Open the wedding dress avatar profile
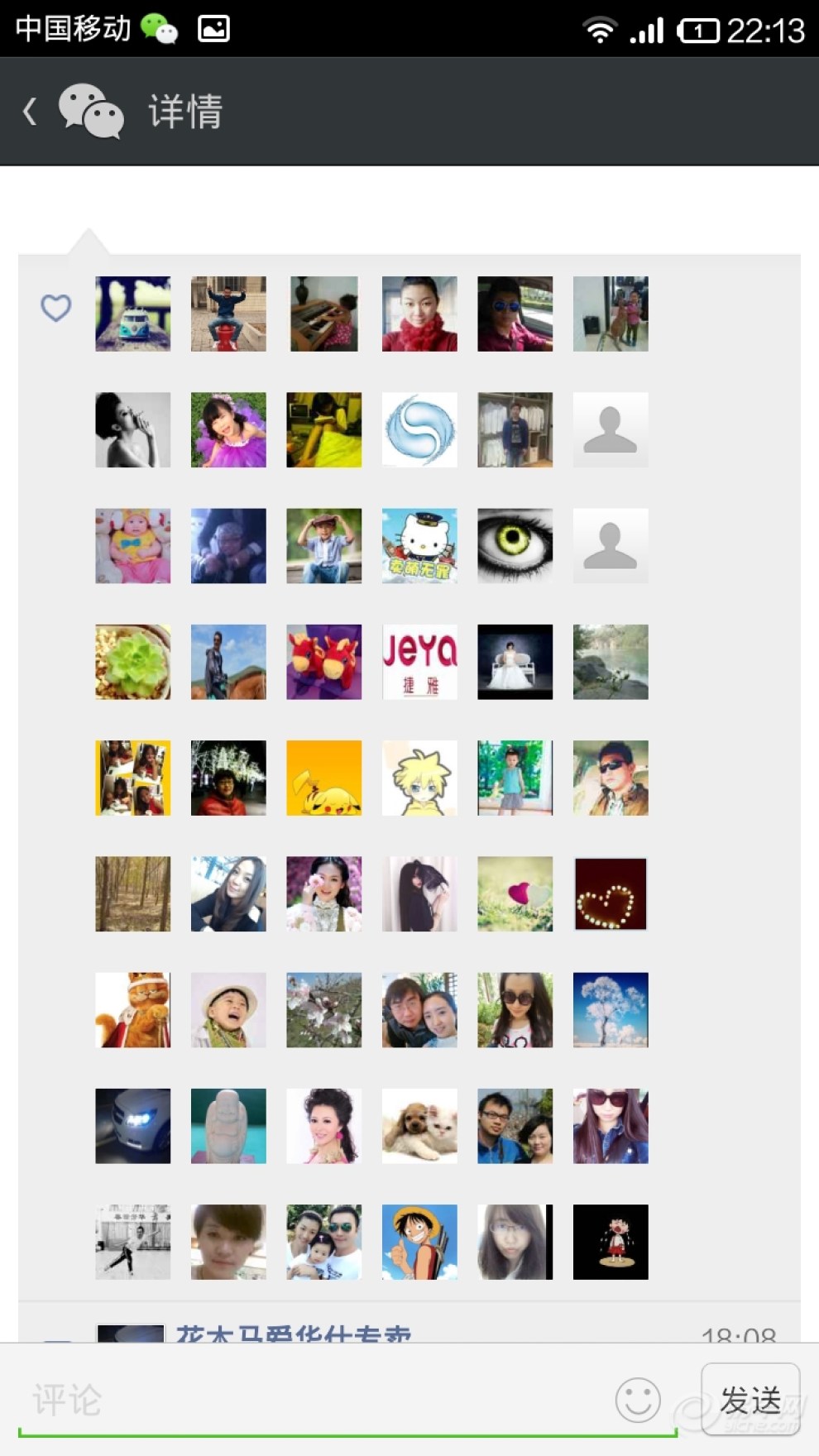Screen dimensions: 819x1456 pos(515,662)
